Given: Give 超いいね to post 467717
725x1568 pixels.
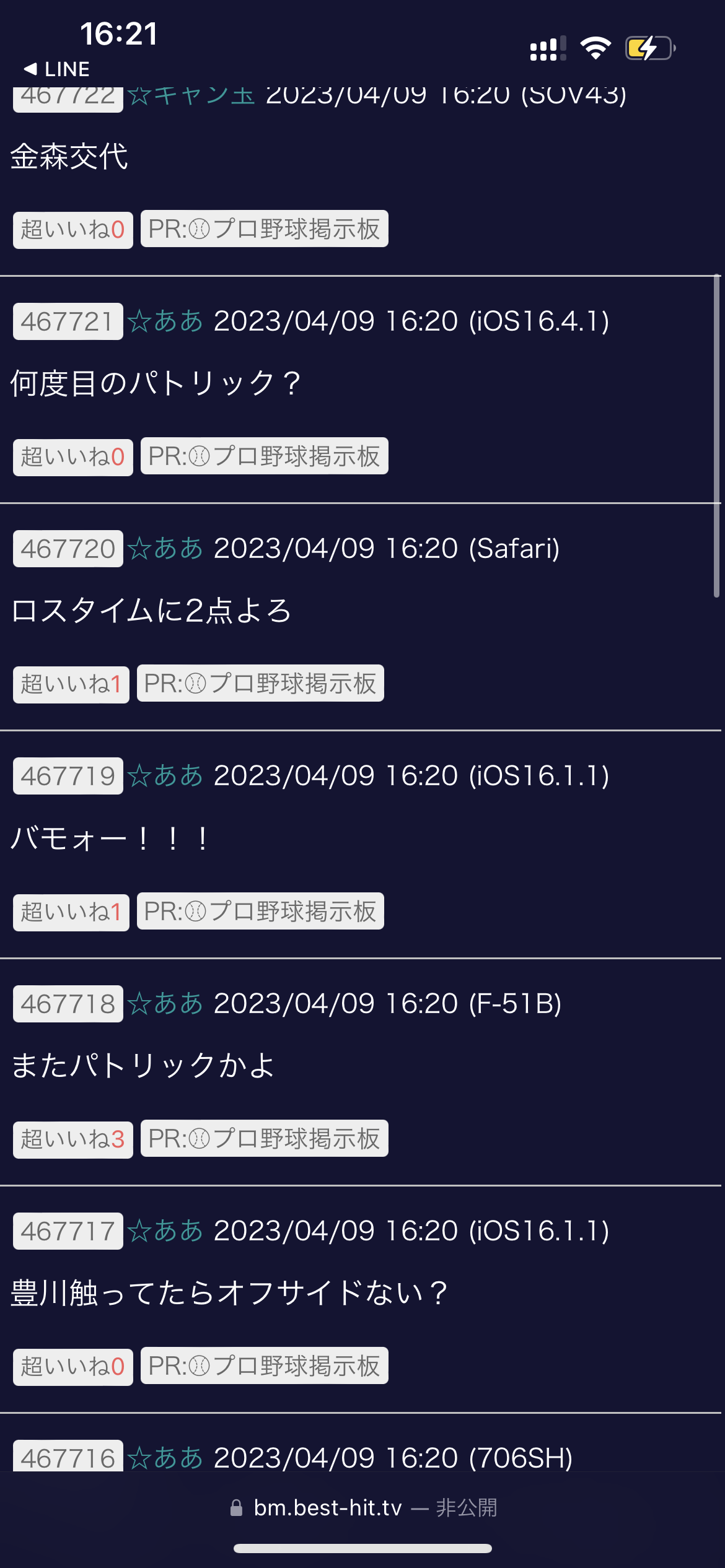Looking at the screenshot, I should (73, 1367).
